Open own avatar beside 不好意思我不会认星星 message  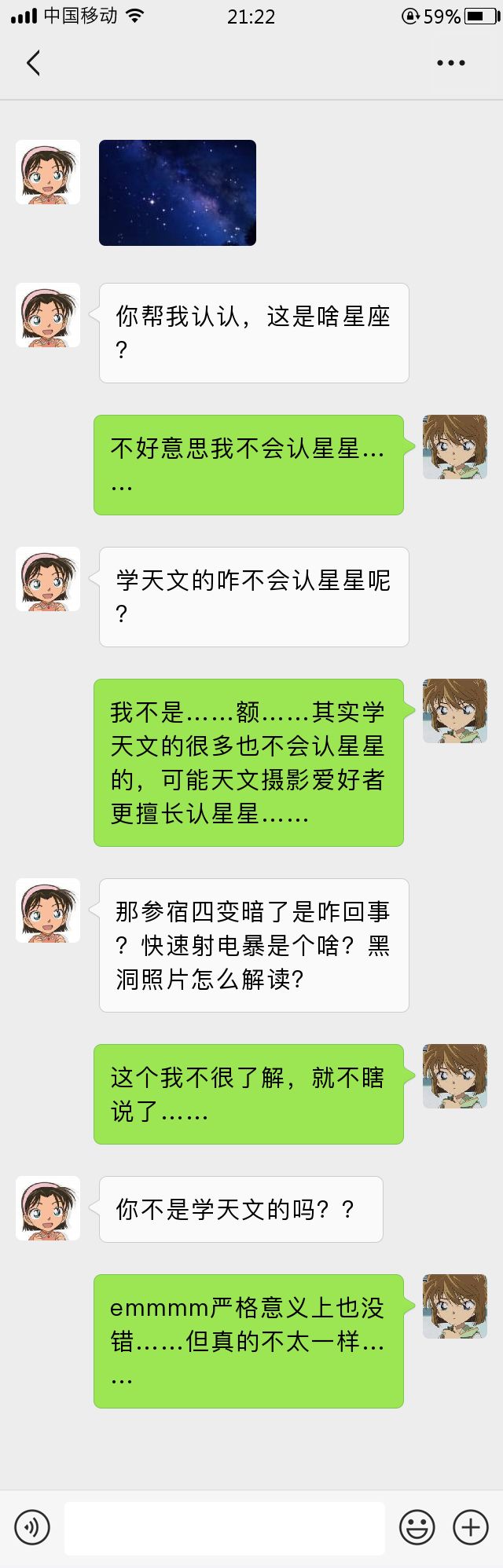455,447
